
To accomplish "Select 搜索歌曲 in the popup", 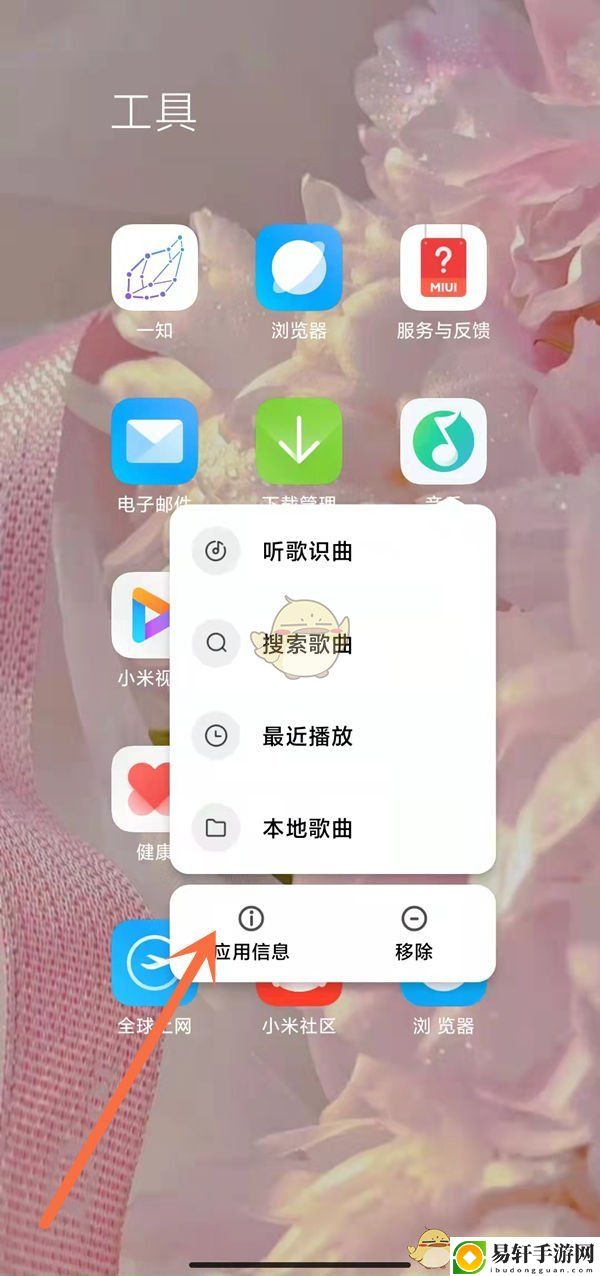I will point(306,643).
